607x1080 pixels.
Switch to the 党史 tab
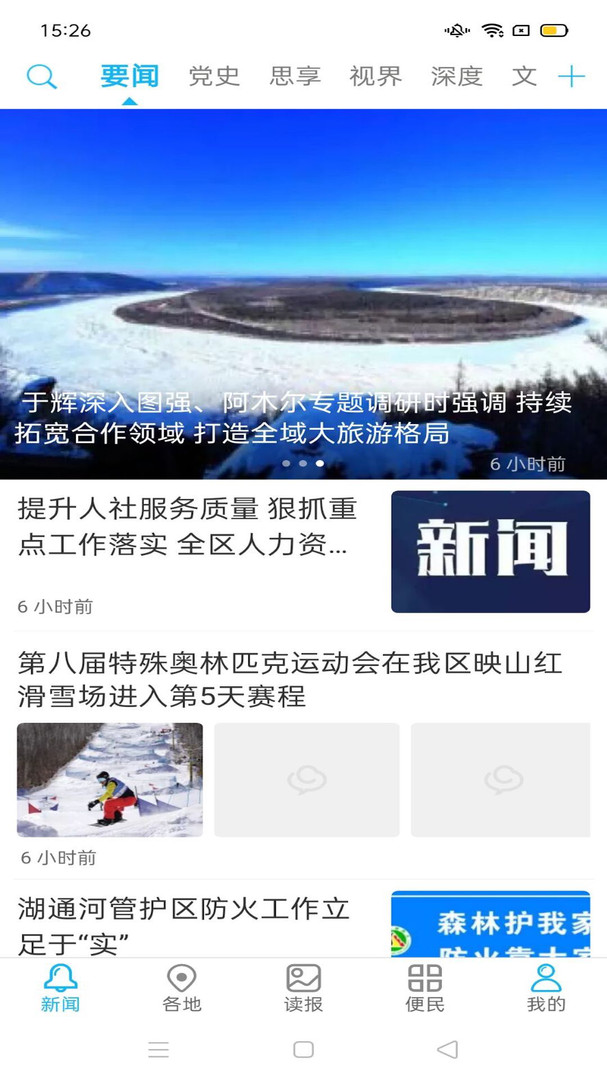pyautogui.click(x=214, y=76)
